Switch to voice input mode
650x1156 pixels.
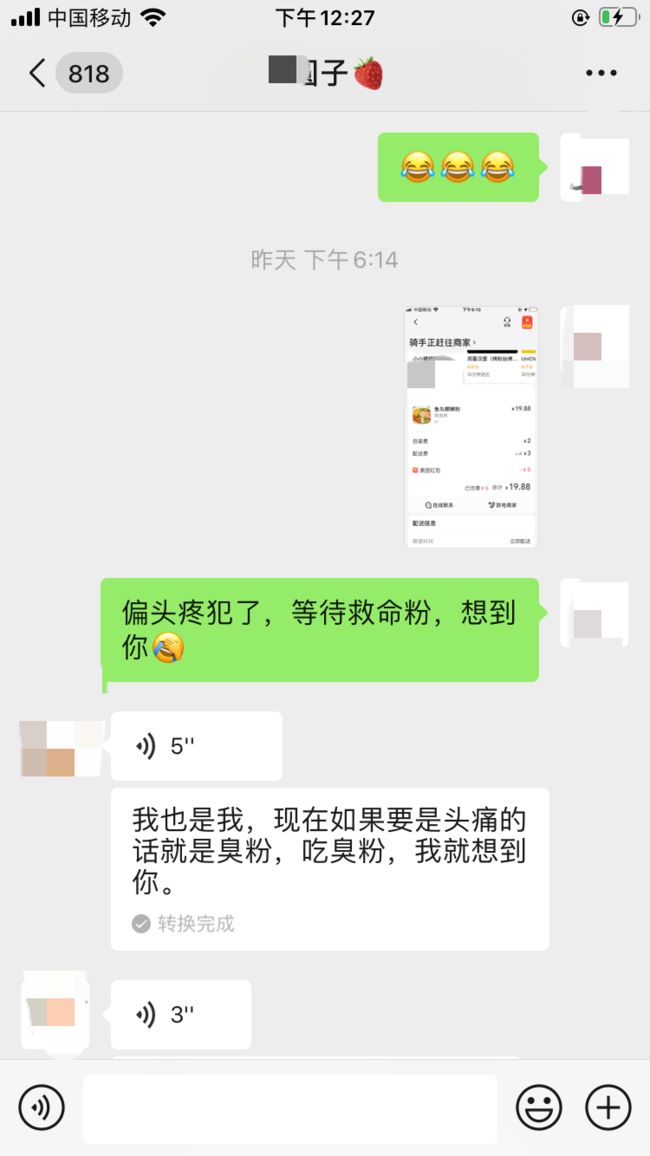click(41, 1107)
